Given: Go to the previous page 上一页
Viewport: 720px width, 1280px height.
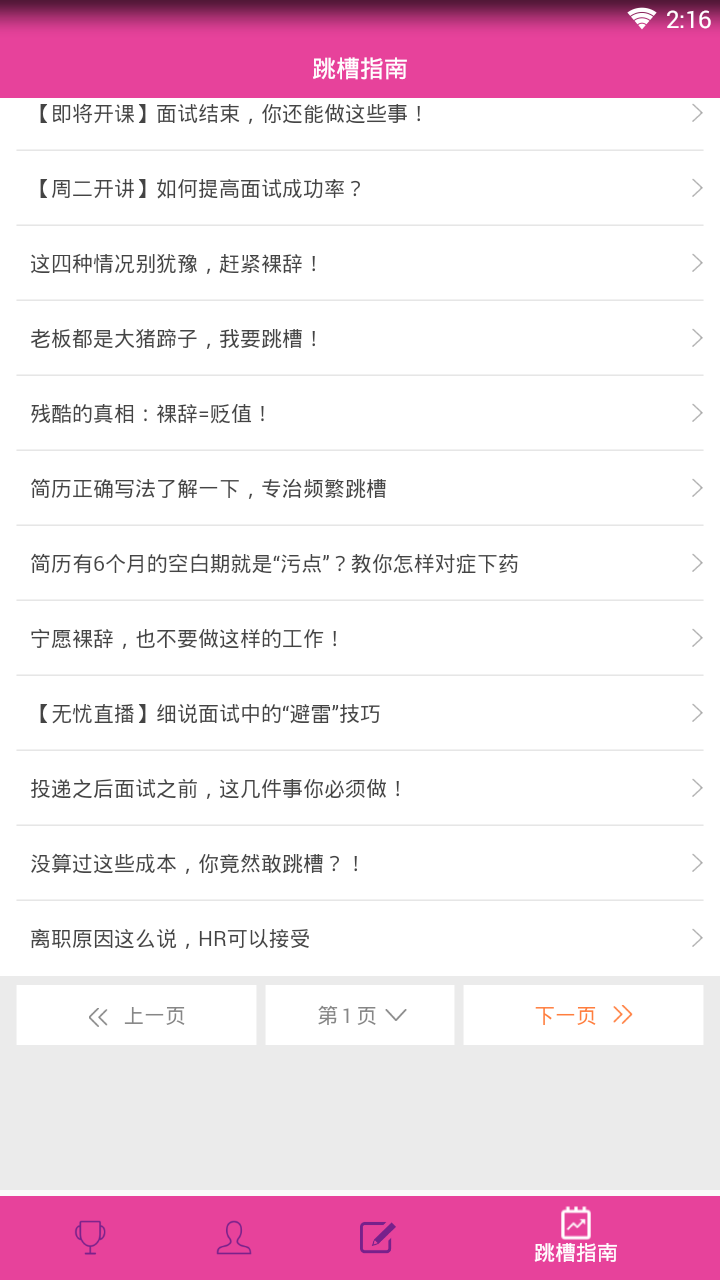Looking at the screenshot, I should [136, 1016].
